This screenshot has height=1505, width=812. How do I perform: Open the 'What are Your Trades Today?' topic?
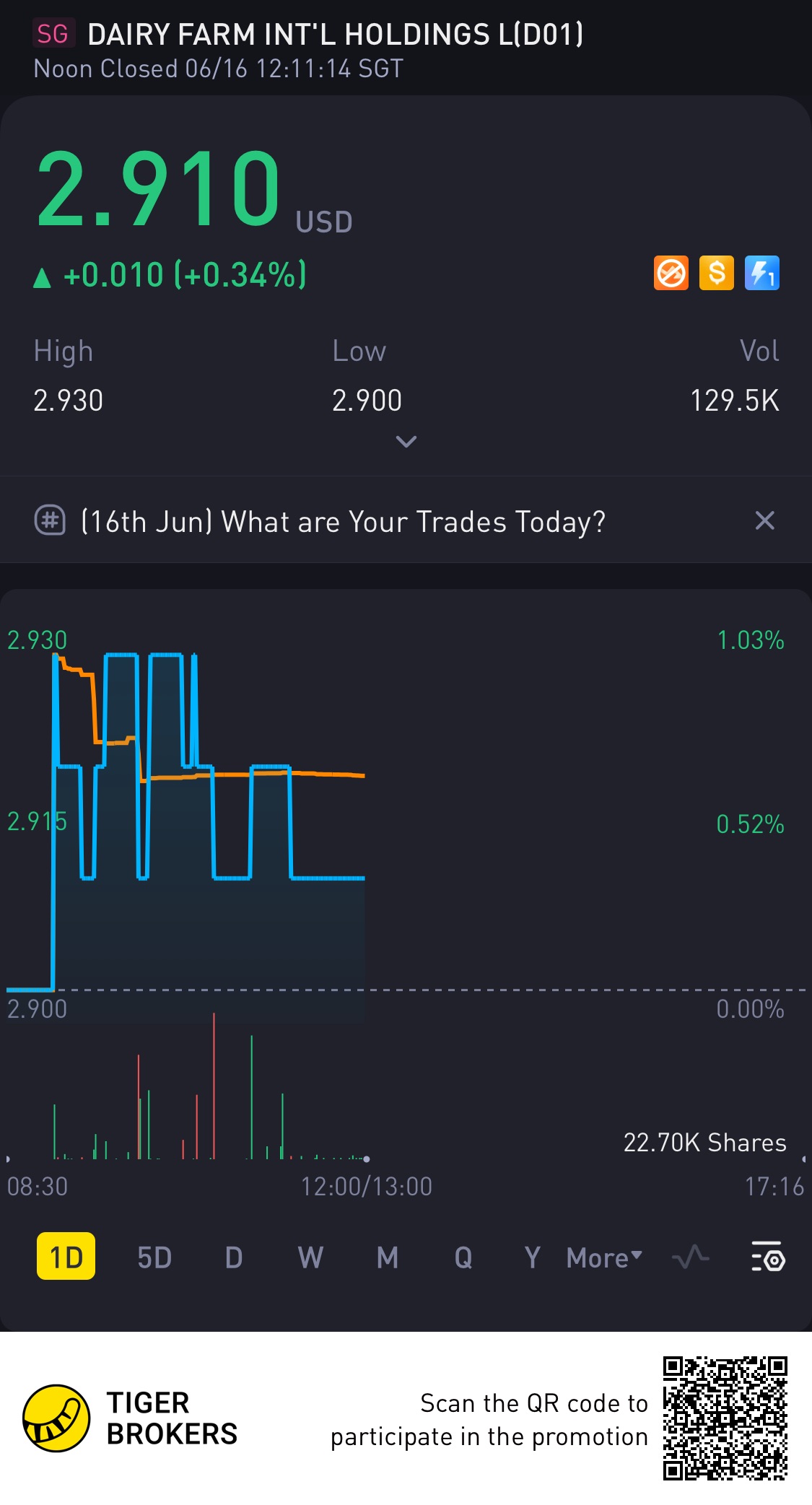(343, 521)
